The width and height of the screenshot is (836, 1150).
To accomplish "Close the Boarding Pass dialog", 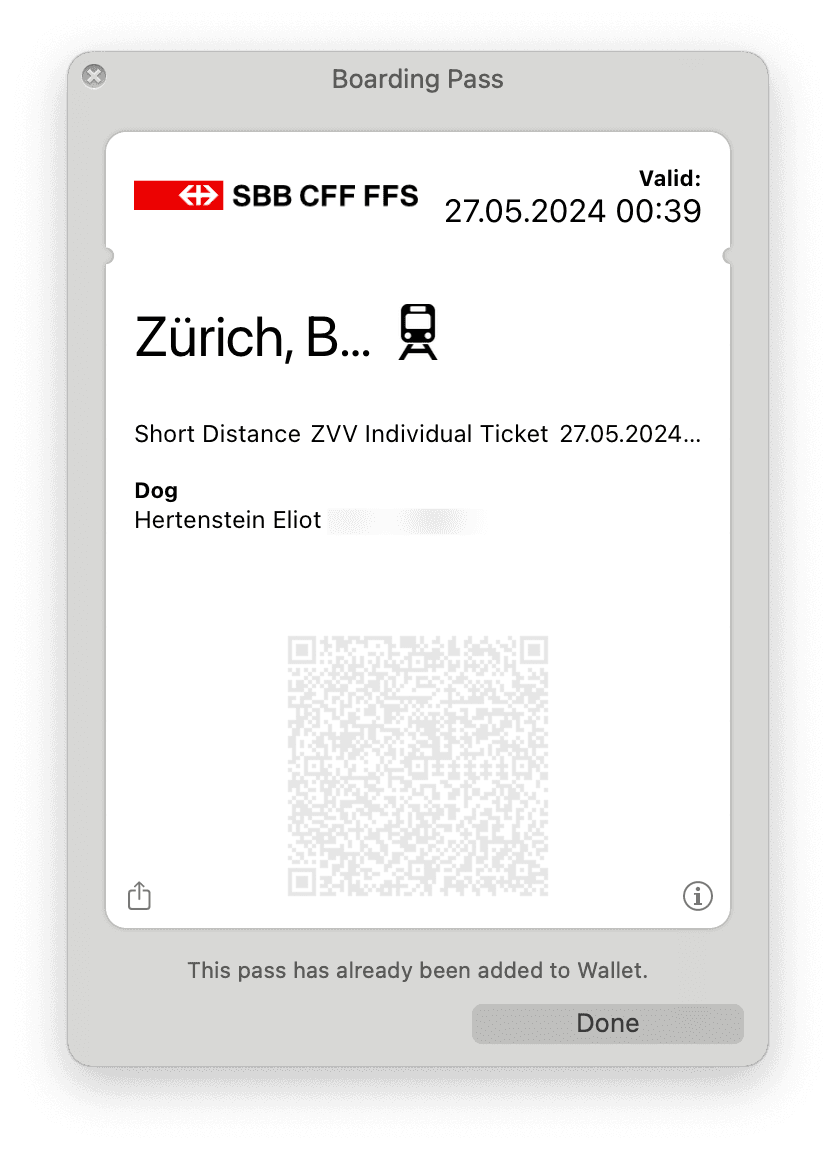I will (x=94, y=76).
